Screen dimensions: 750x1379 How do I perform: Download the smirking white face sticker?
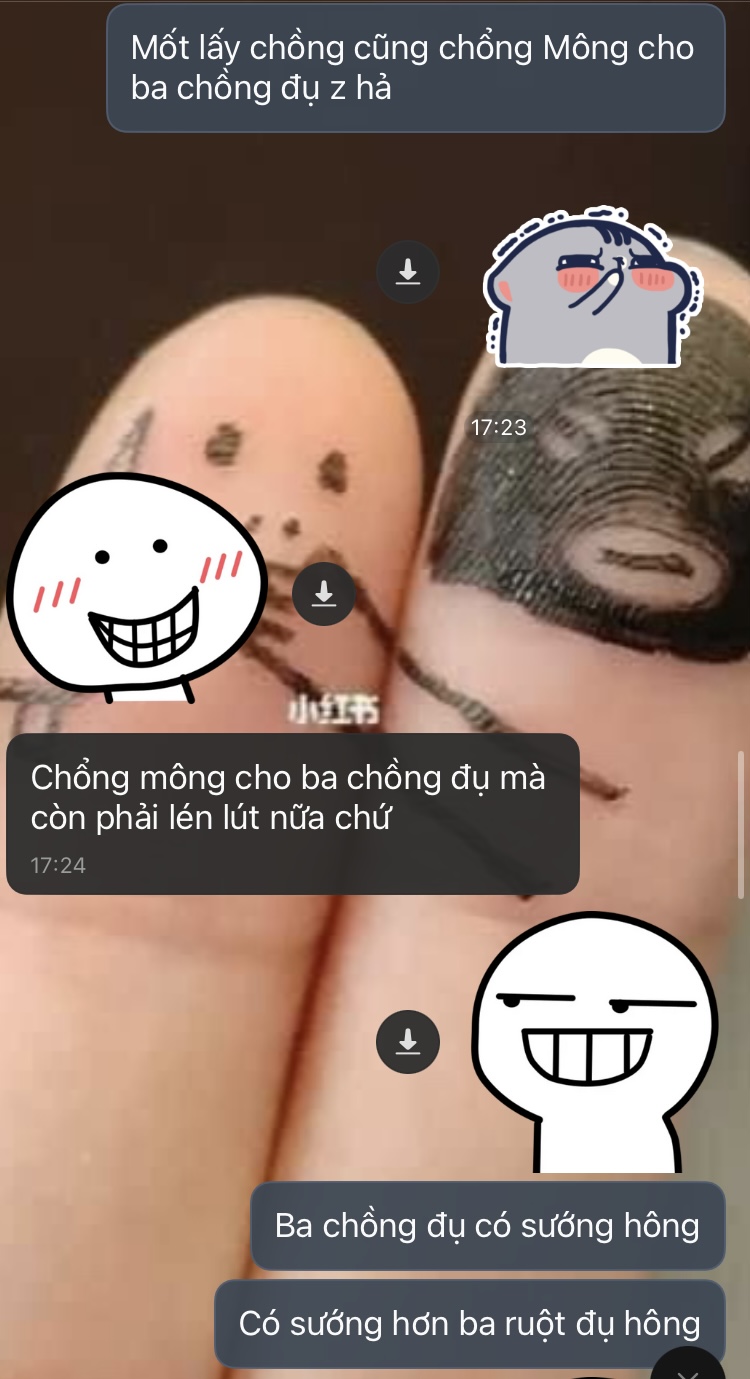408,1042
